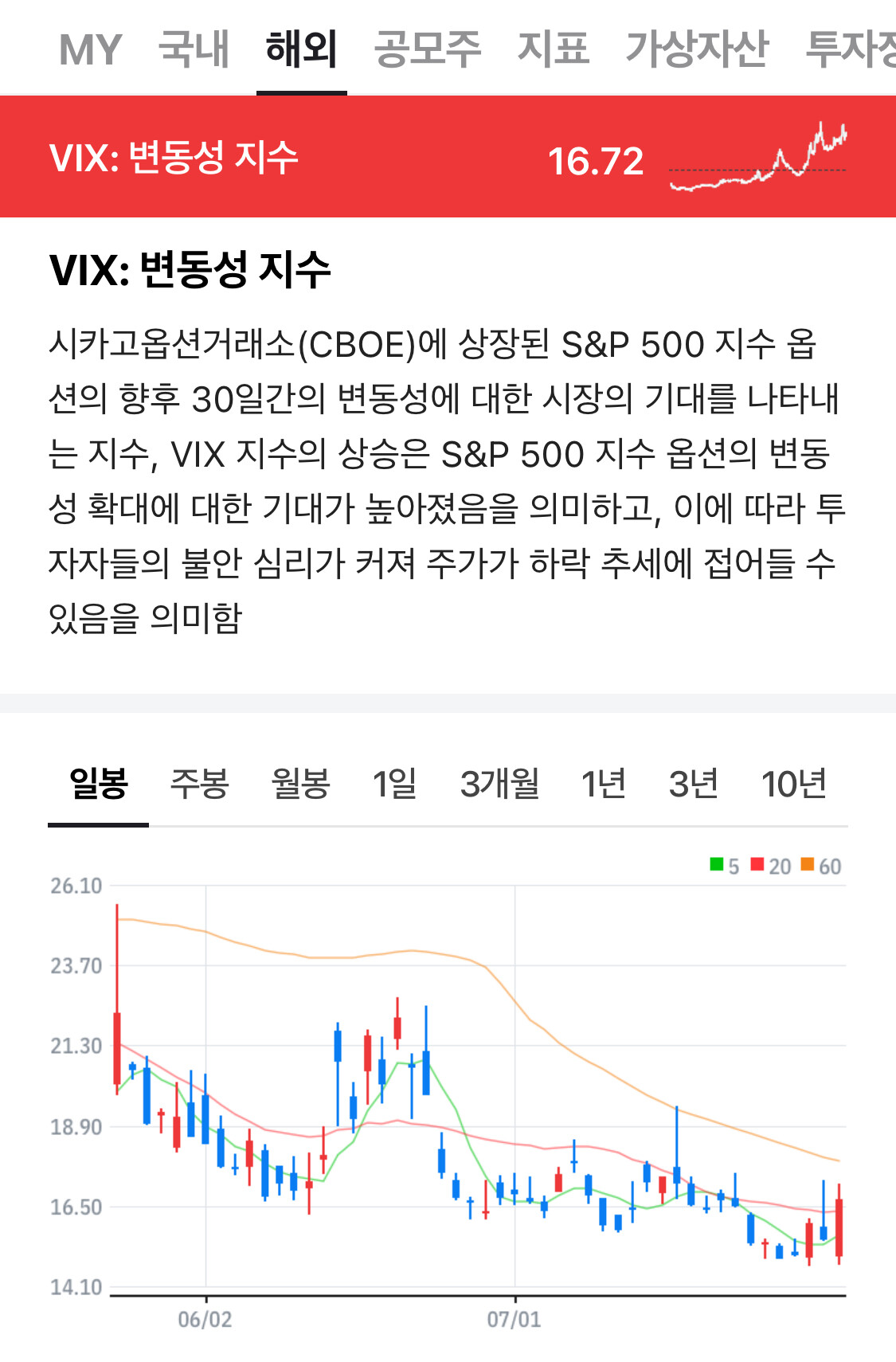Viewport: 896px width, 1362px height.
Task: Switch chart to 주봉
Action: tap(200, 785)
